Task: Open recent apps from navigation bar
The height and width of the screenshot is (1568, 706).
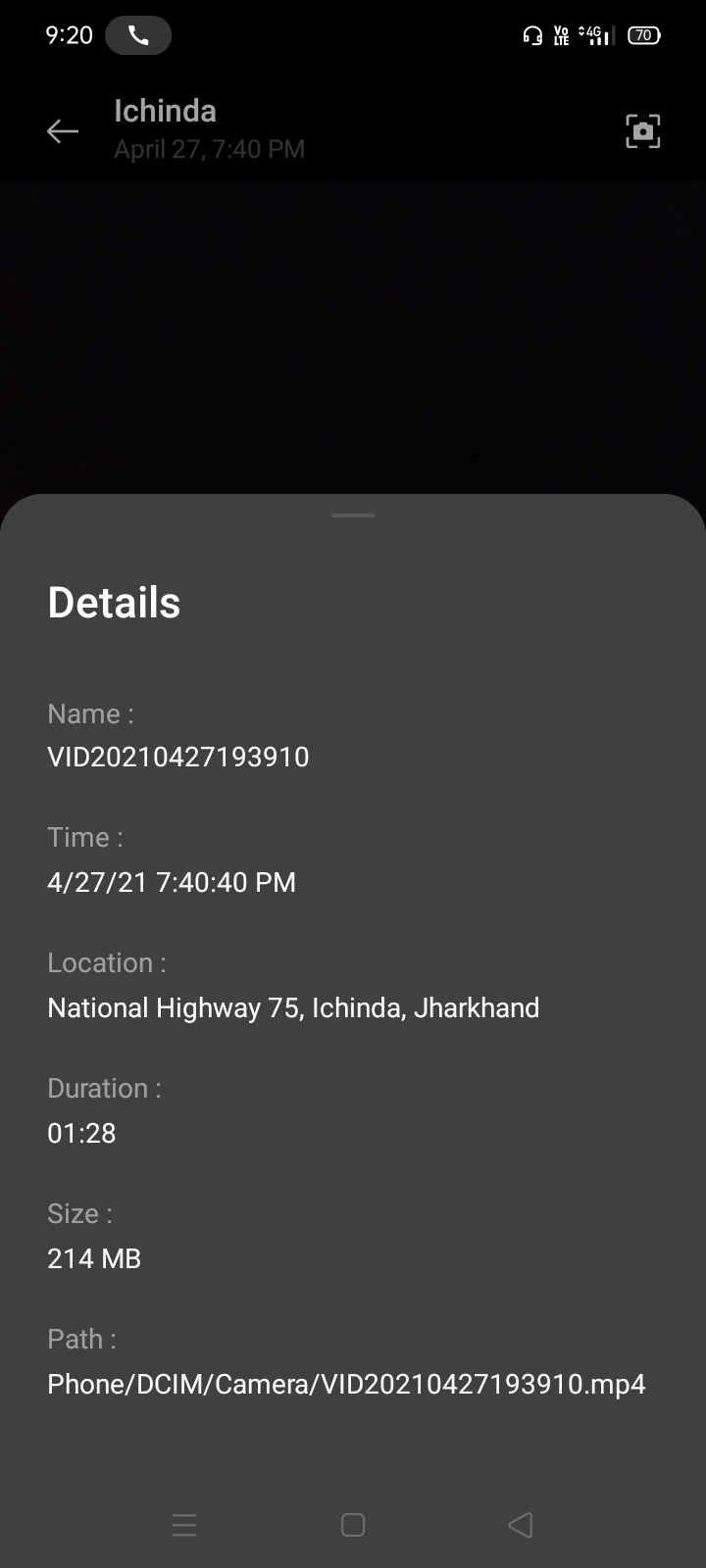Action: (184, 1525)
